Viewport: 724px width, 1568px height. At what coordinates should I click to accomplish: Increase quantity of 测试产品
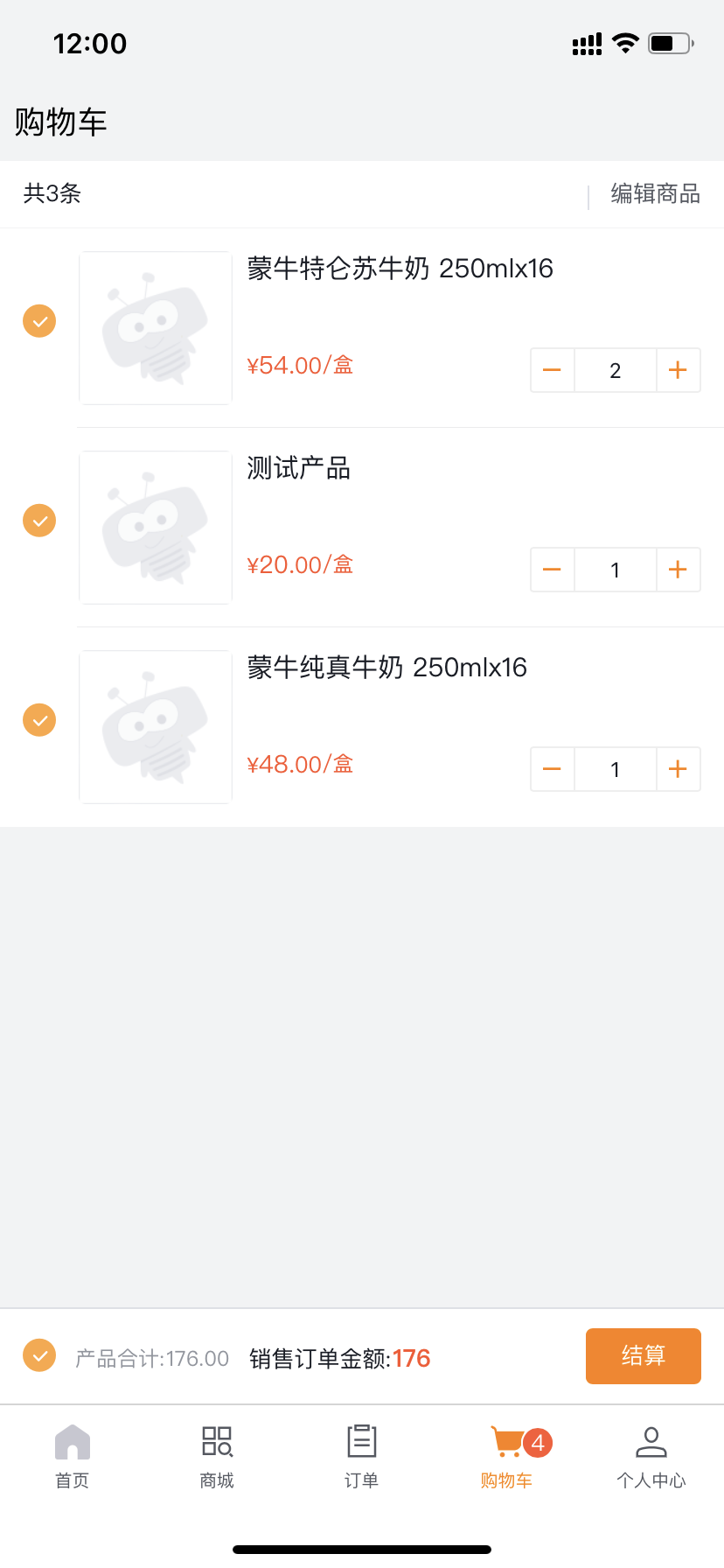point(678,570)
